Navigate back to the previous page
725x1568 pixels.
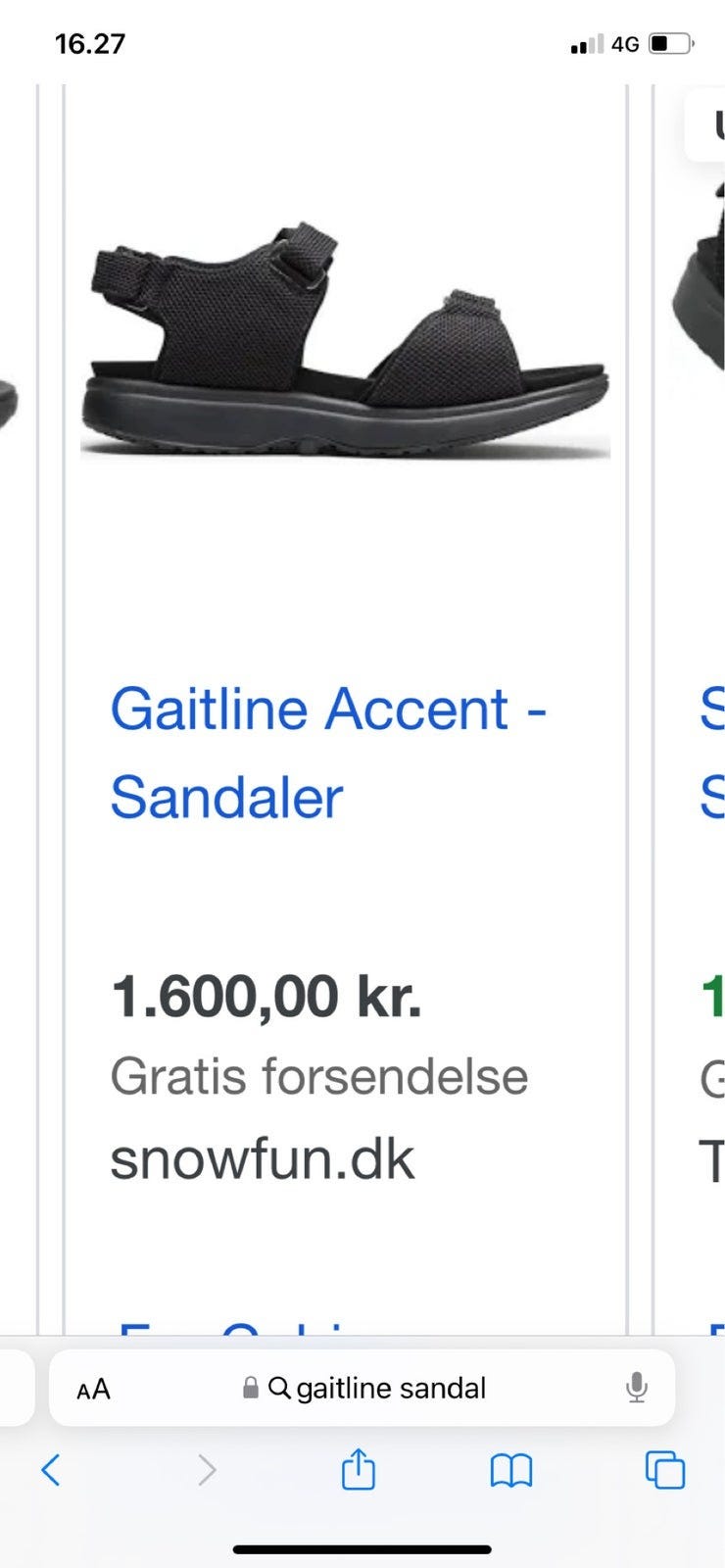[51, 1470]
